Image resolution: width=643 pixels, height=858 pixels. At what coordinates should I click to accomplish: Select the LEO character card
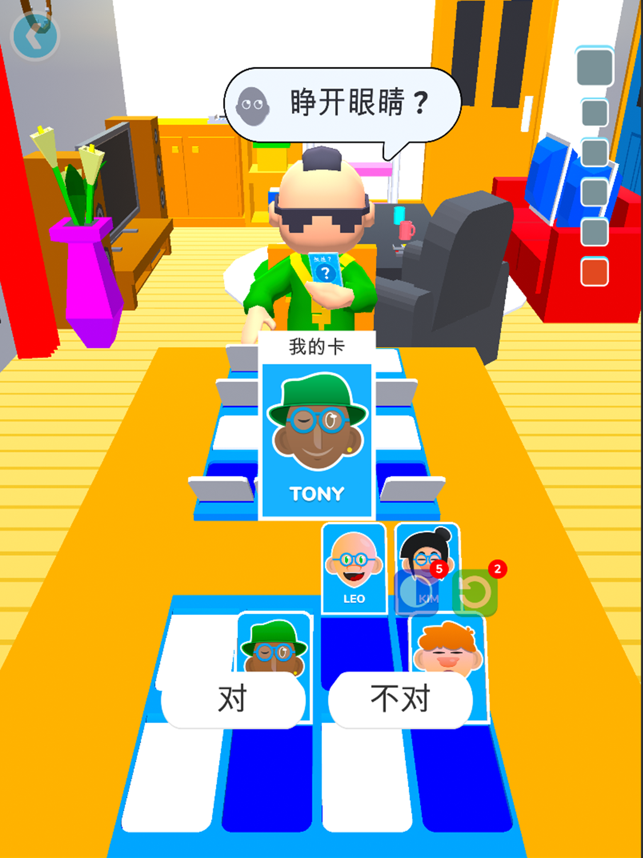[353, 567]
